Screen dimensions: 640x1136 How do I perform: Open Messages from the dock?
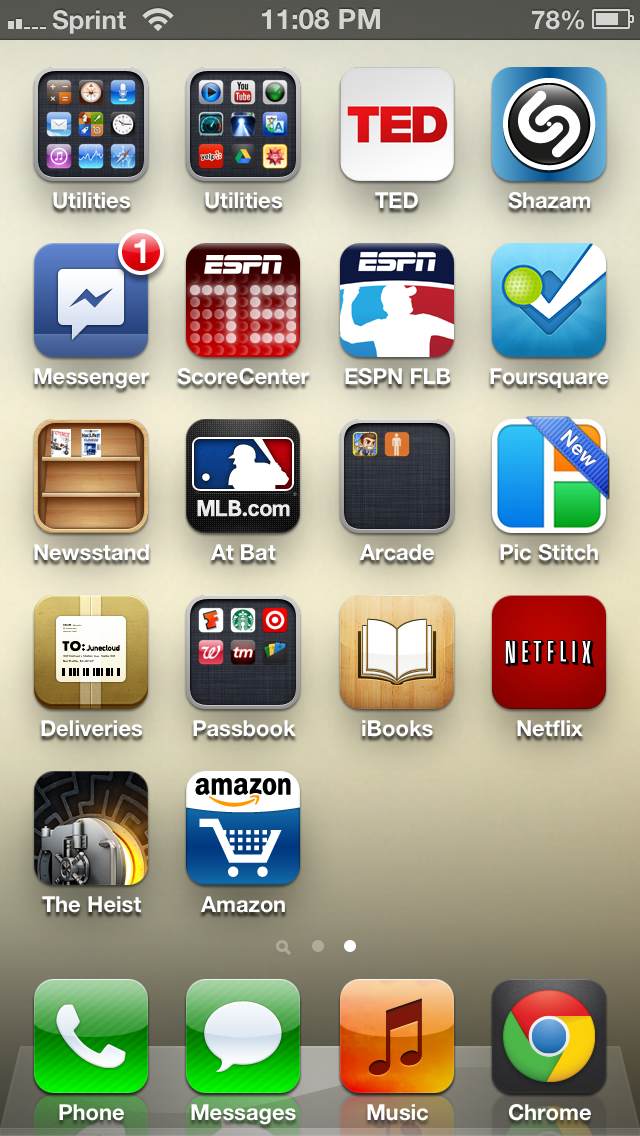[243, 1036]
